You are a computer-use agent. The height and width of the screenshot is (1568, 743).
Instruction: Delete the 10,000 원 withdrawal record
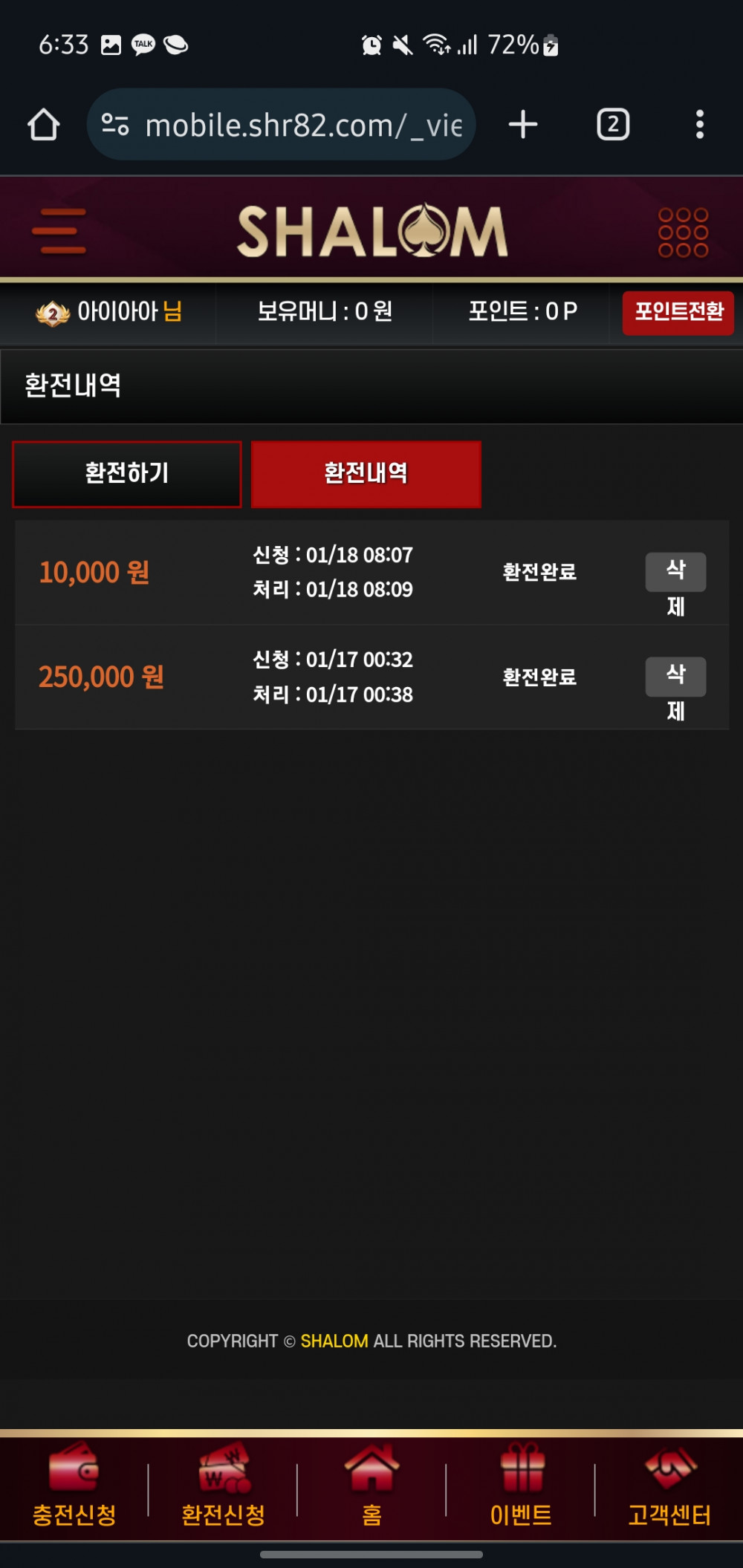(x=675, y=572)
